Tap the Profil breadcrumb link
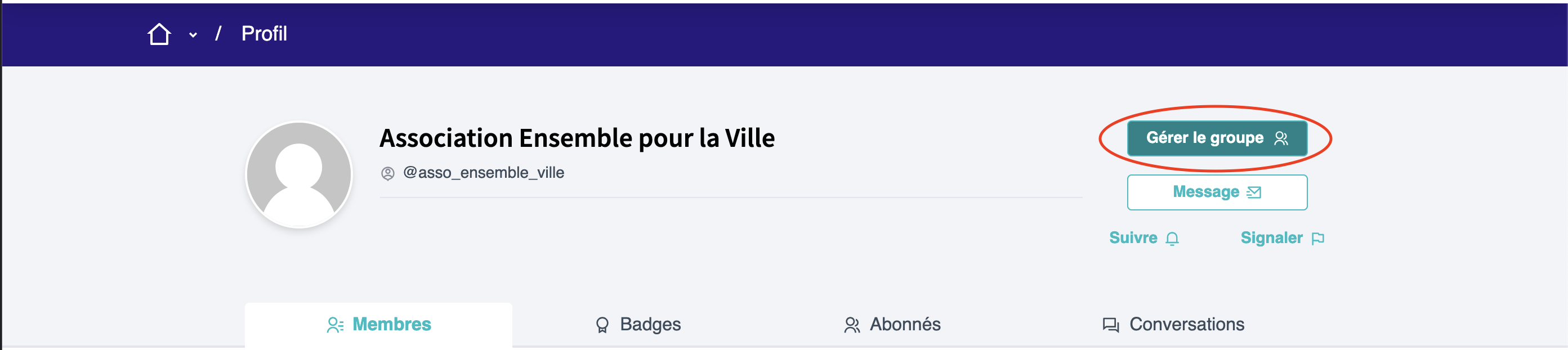Image resolution: width=1568 pixels, height=350 pixels. [263, 34]
